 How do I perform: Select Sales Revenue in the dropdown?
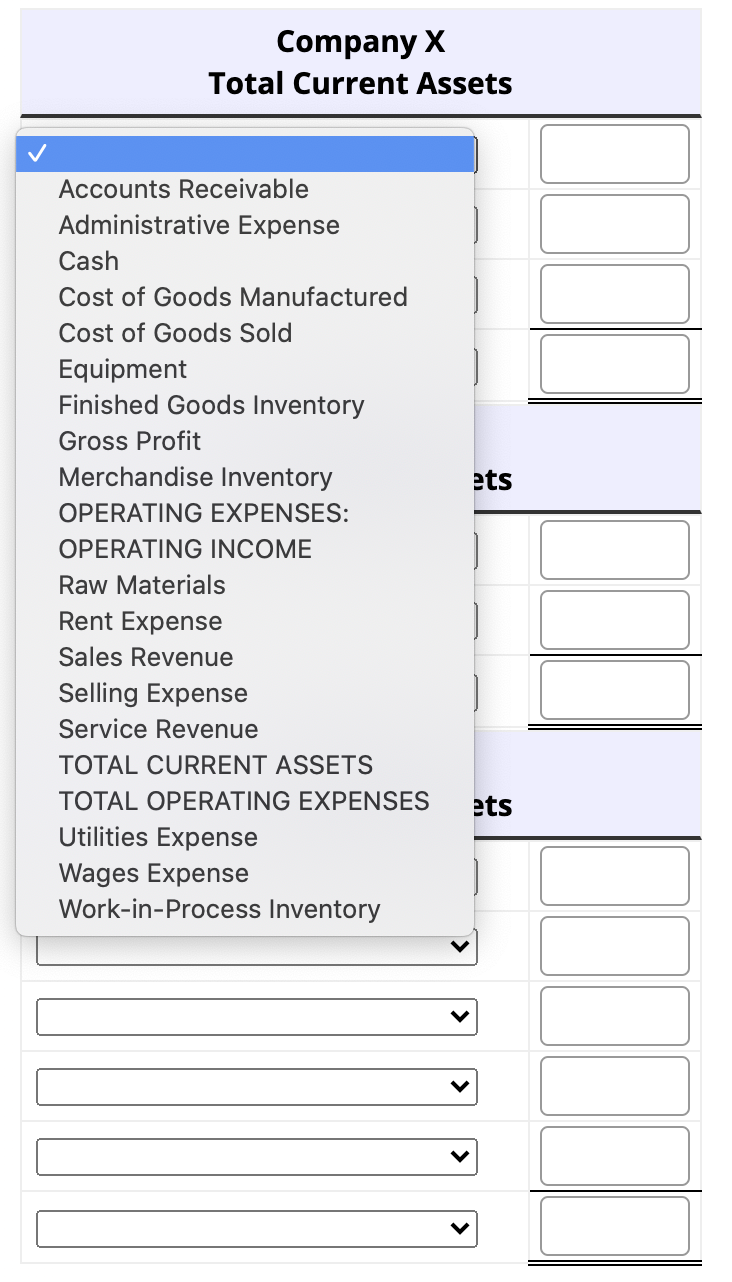point(146,657)
